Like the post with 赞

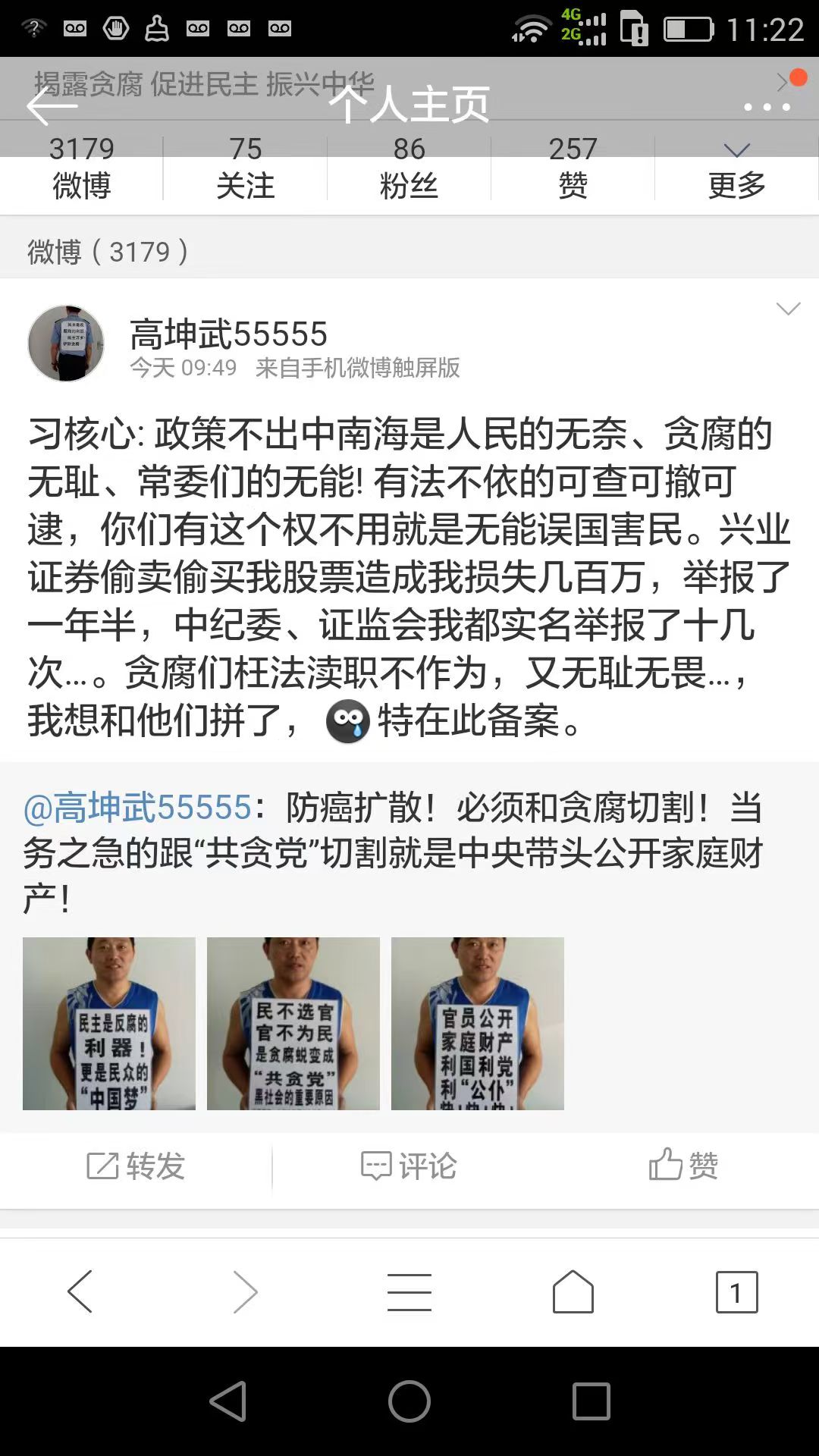tap(682, 1166)
